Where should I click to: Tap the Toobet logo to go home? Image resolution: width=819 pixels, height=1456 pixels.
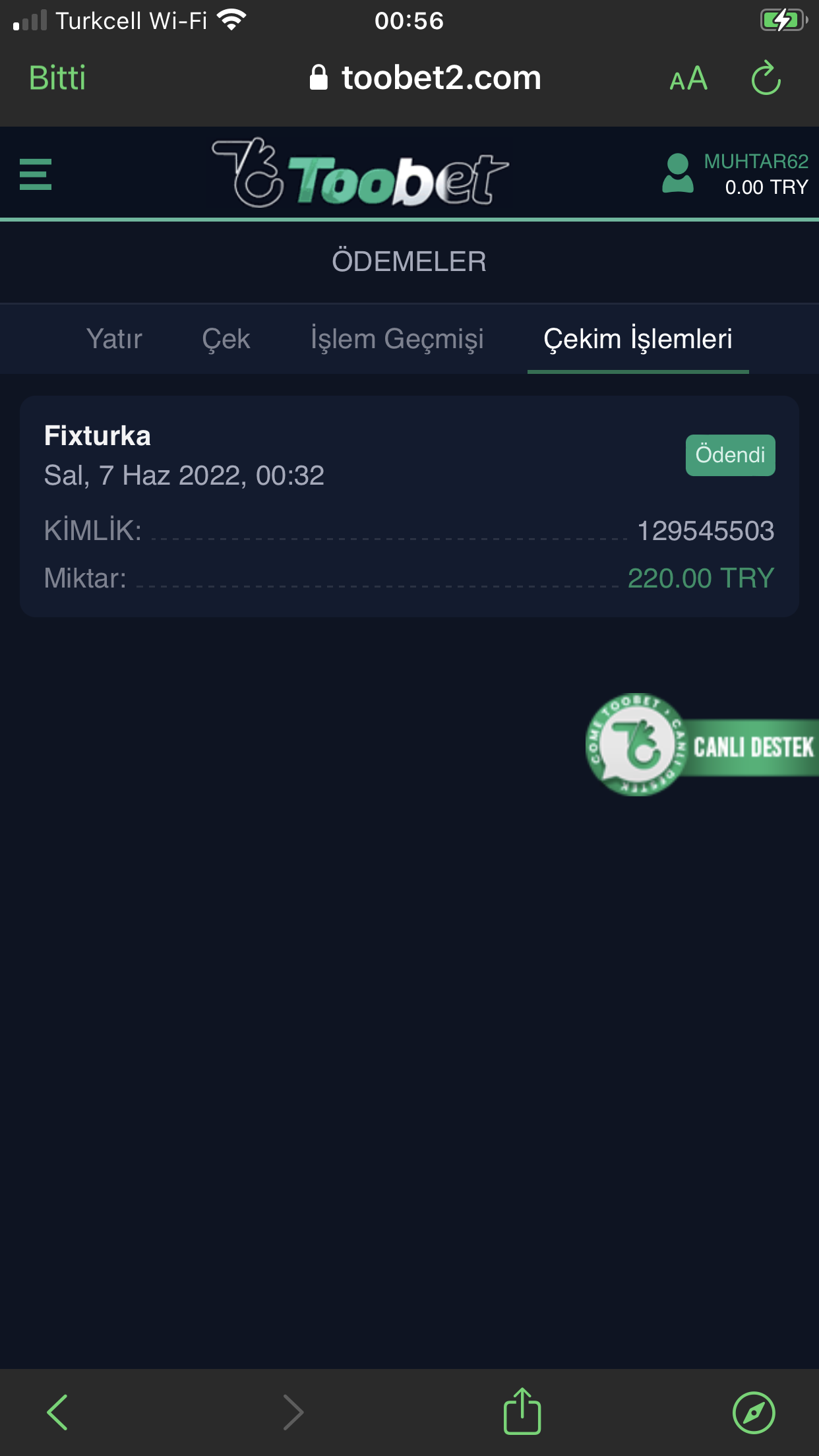360,174
